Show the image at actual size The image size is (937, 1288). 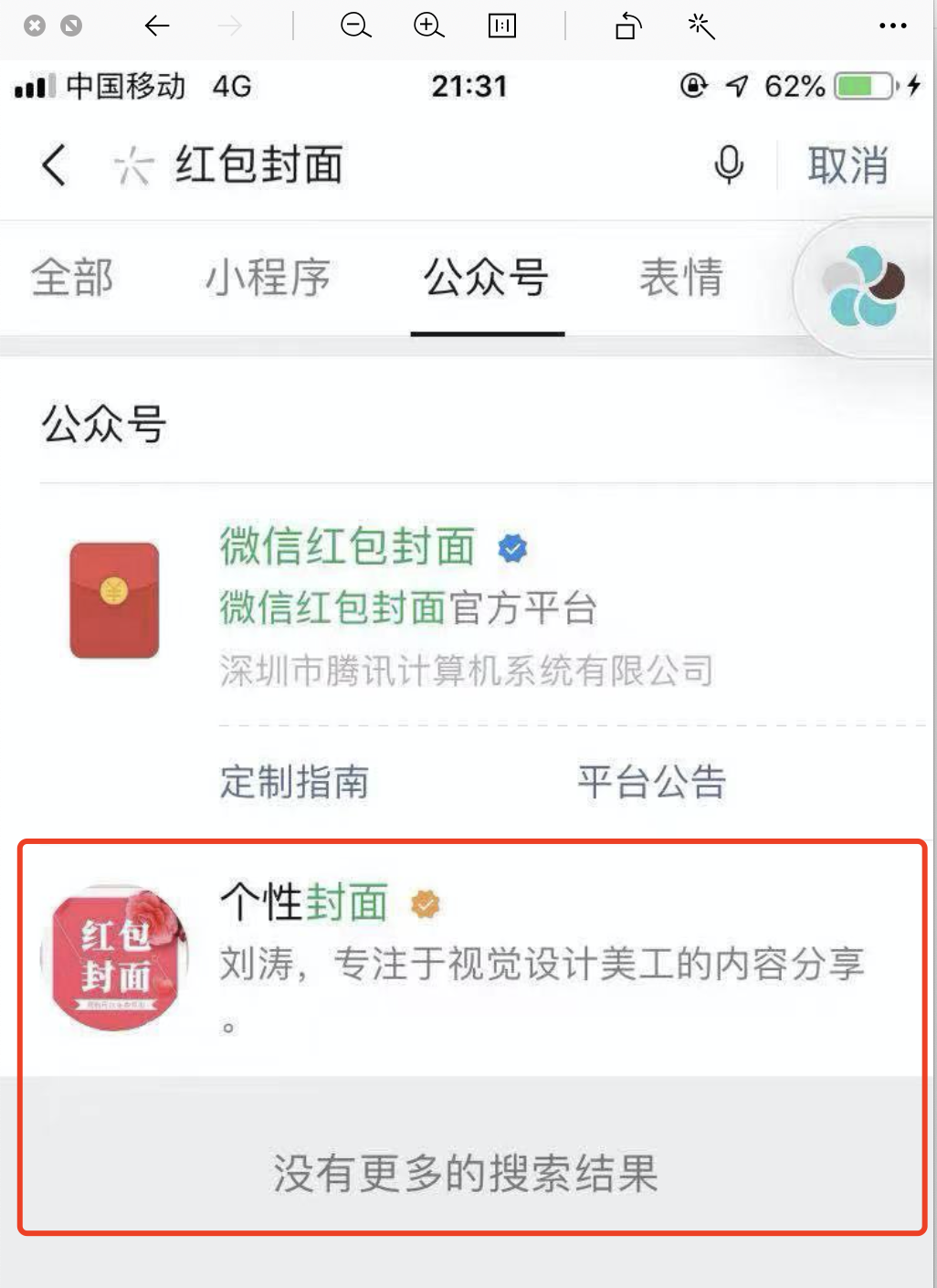click(502, 26)
